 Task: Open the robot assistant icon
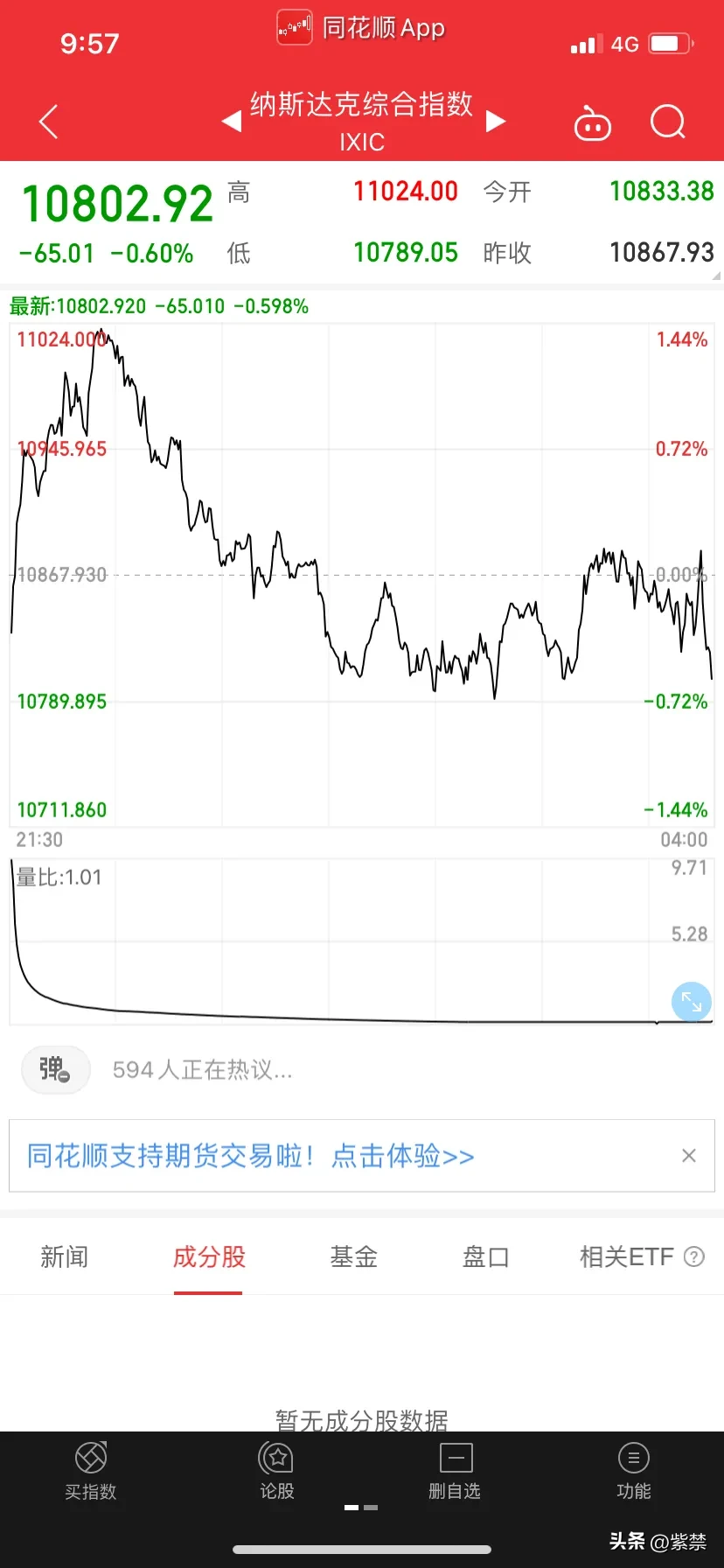tap(592, 124)
